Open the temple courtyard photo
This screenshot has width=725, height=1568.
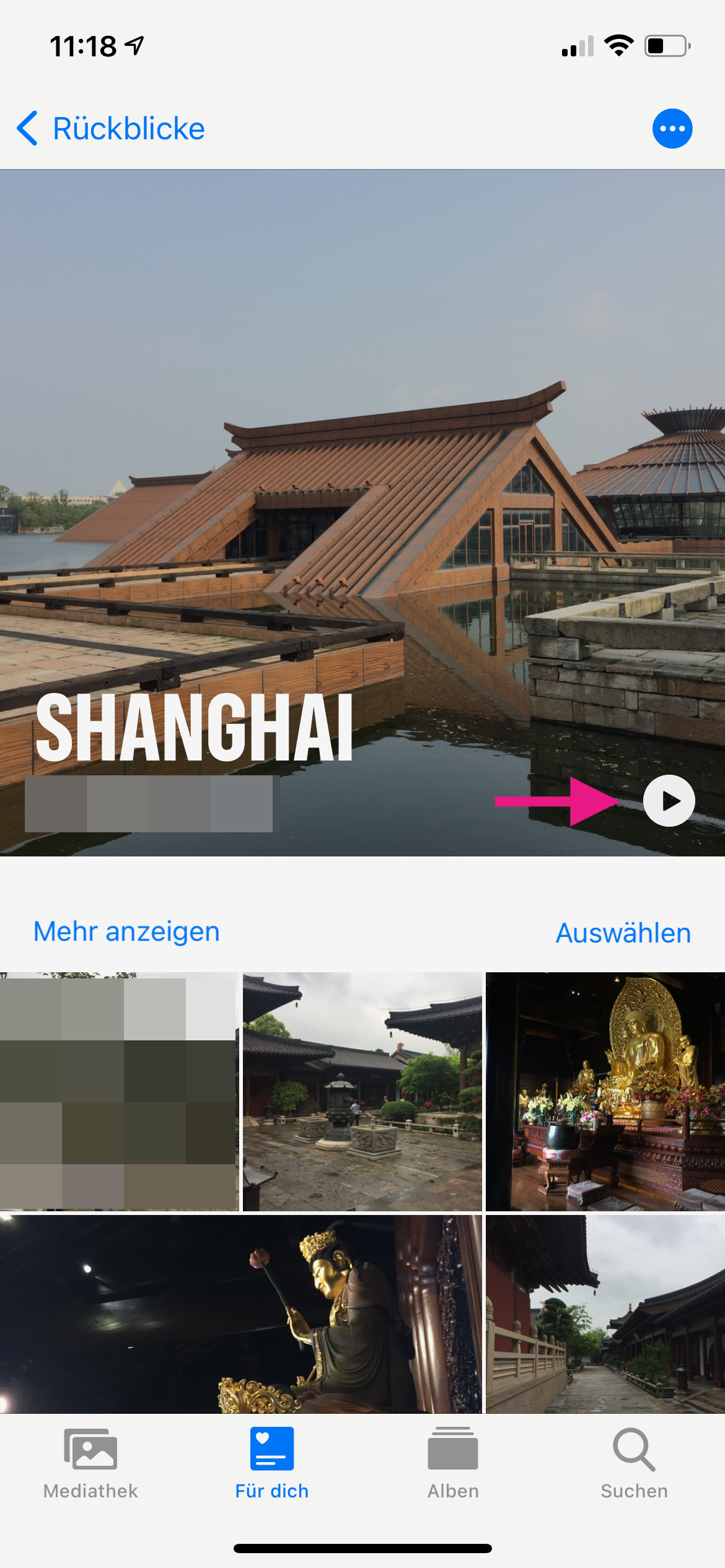click(362, 1091)
